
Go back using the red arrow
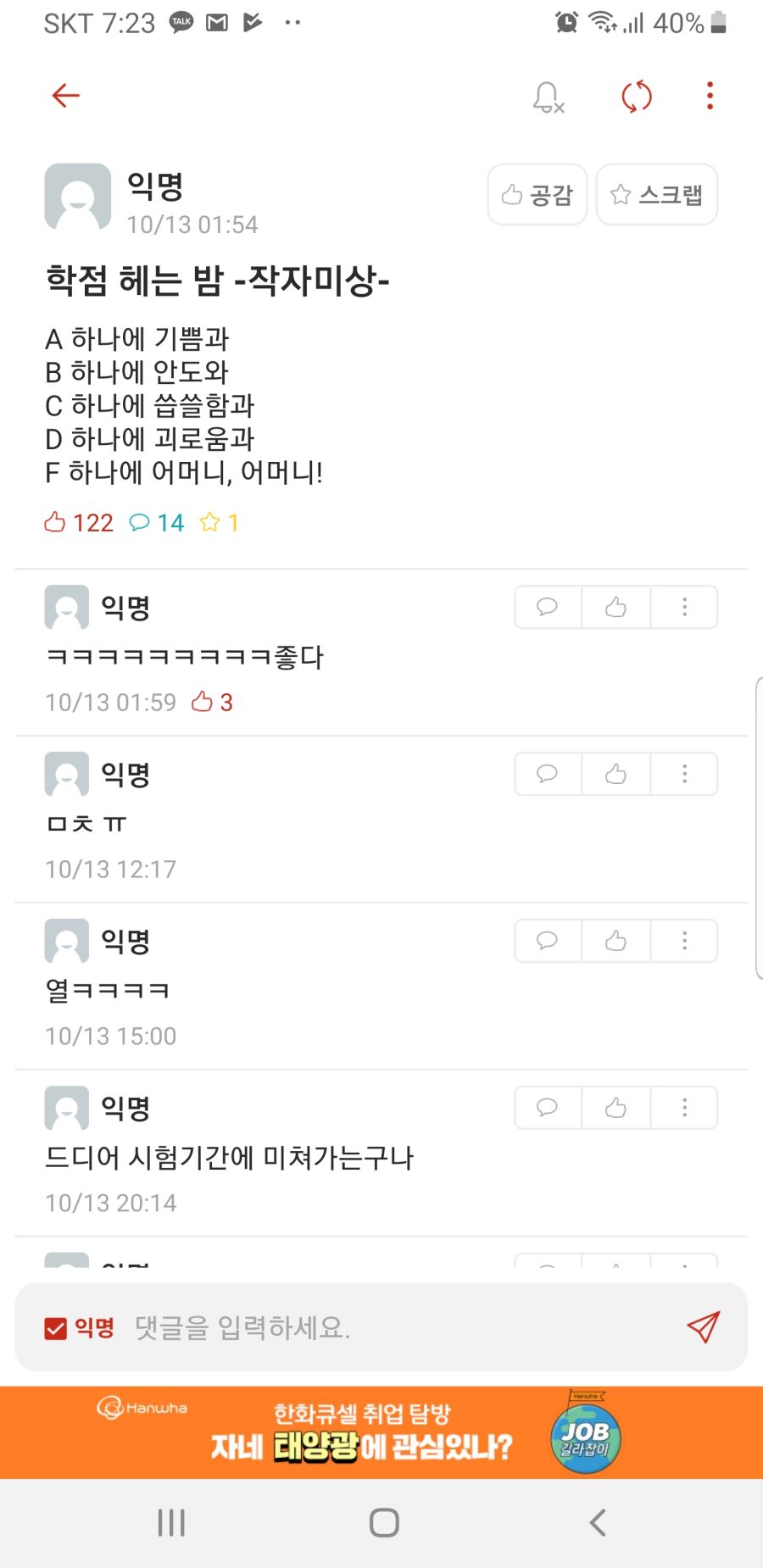(65, 96)
